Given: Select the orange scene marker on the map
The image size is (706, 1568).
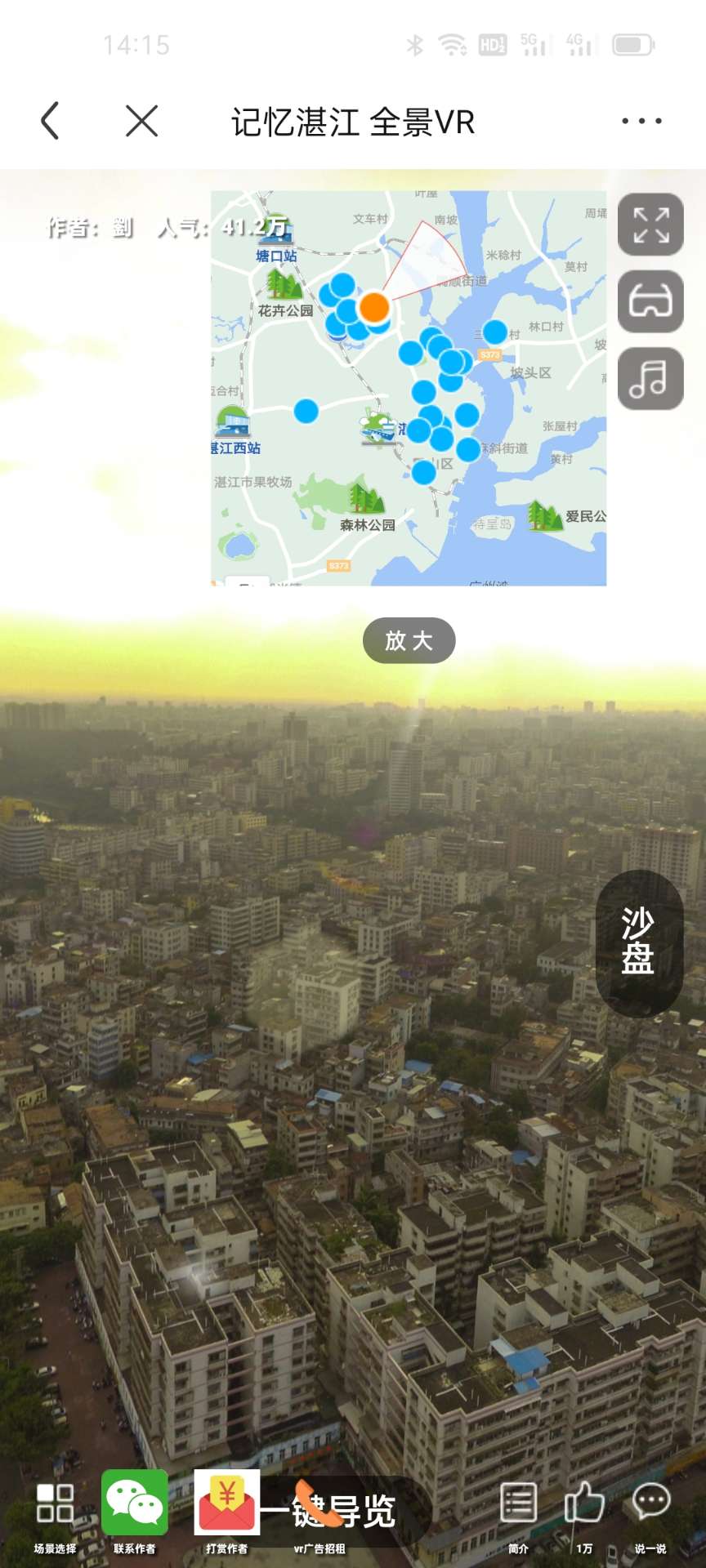Looking at the screenshot, I should [374, 307].
